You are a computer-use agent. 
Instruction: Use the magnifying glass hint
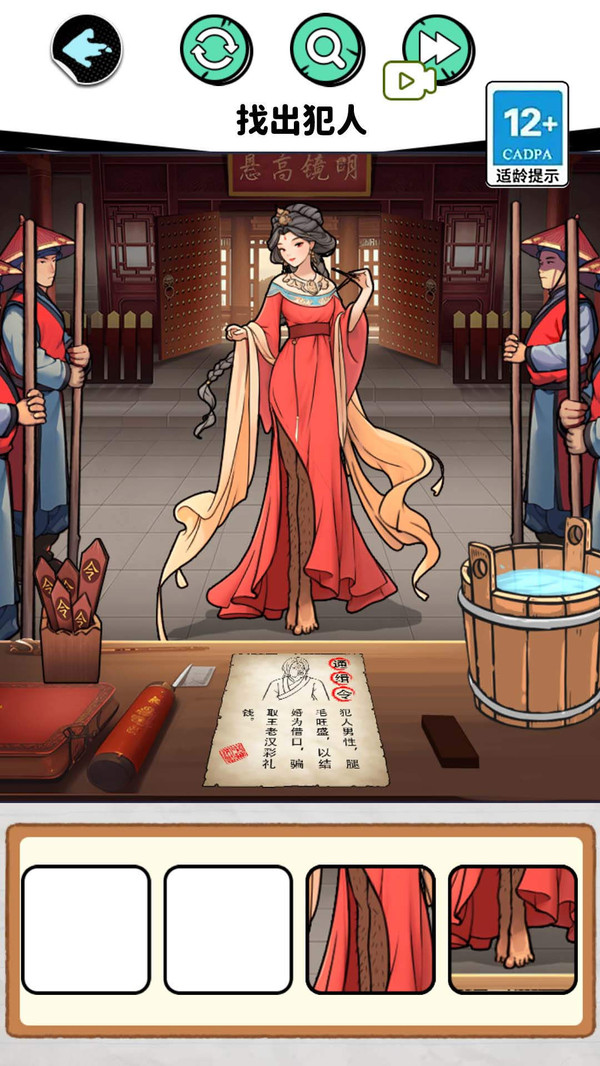pyautogui.click(x=327, y=49)
